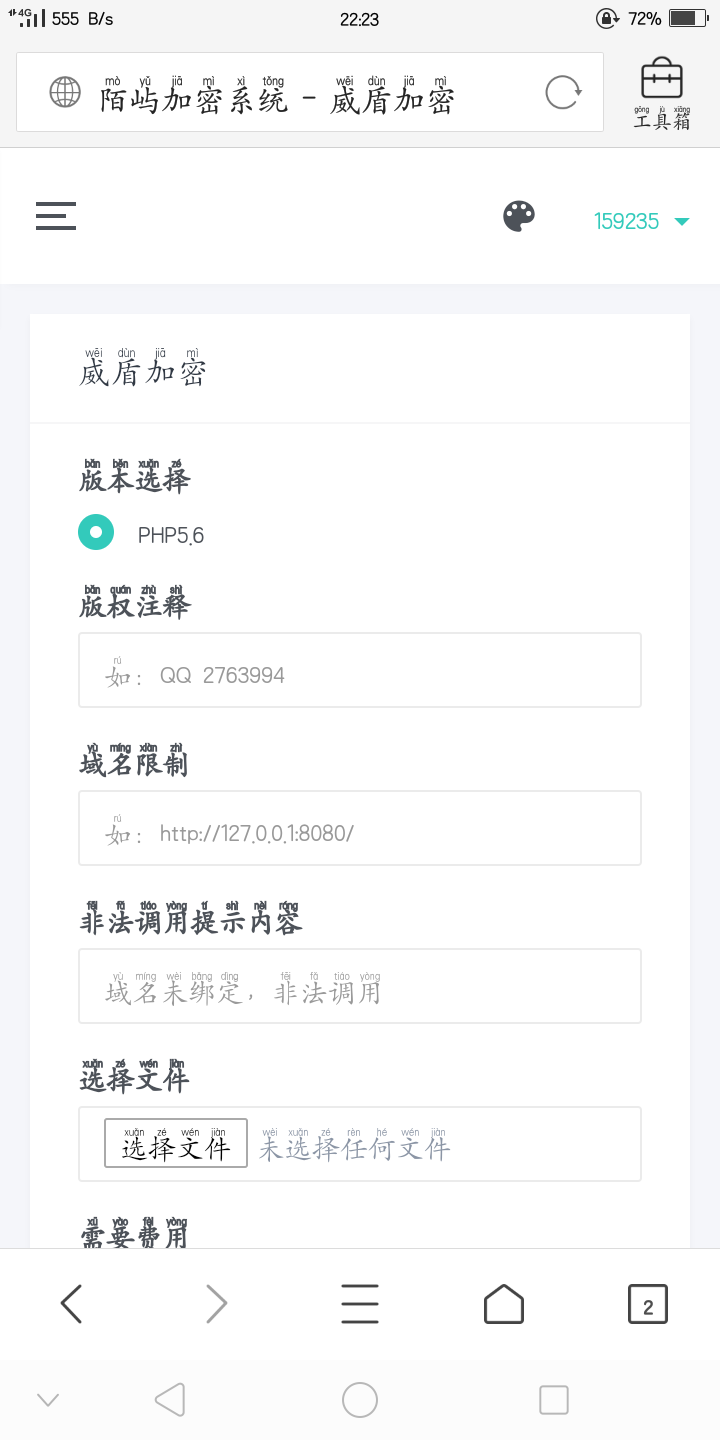
Task: Open the palette theme icon
Action: point(519,215)
